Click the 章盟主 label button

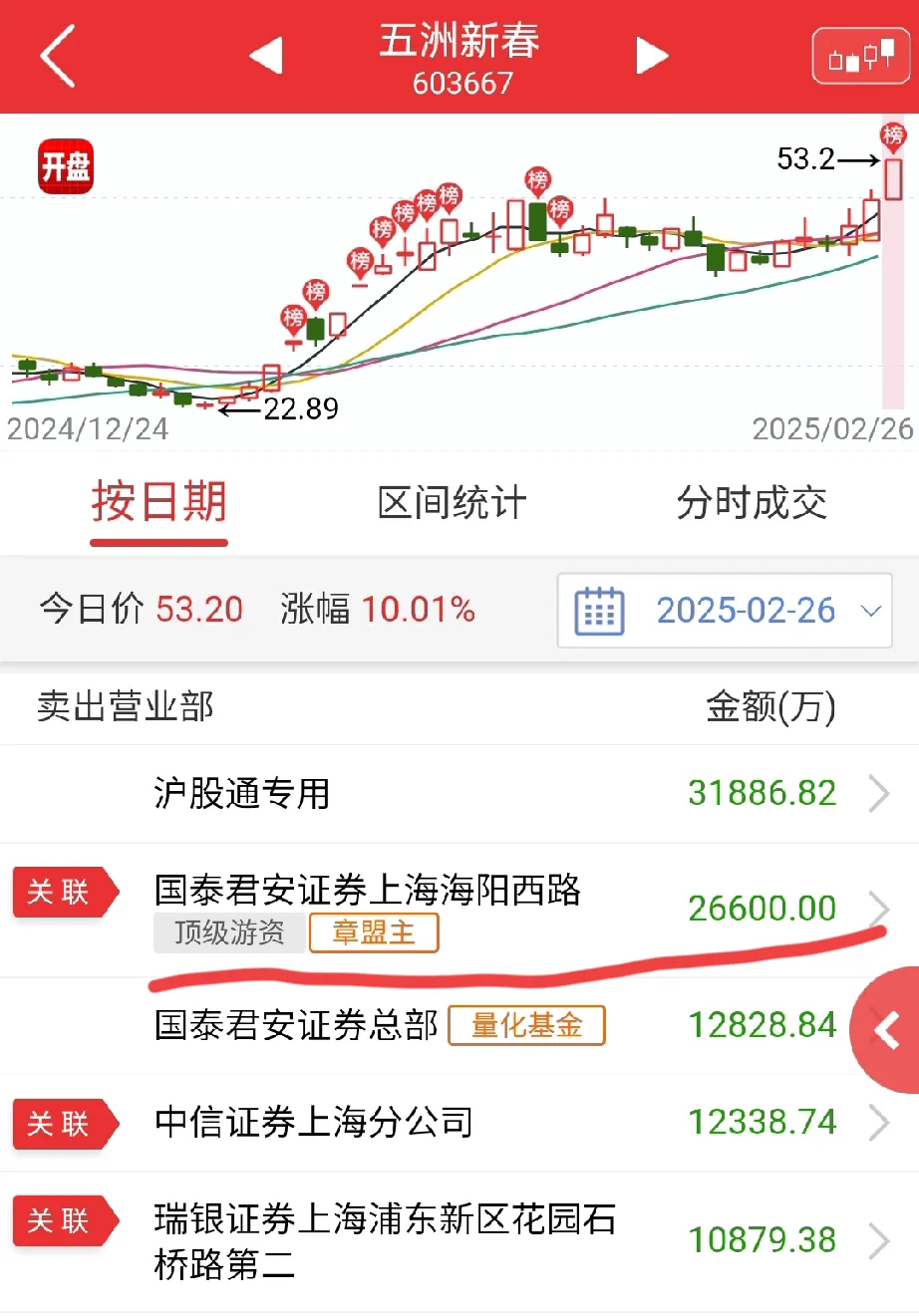(374, 932)
